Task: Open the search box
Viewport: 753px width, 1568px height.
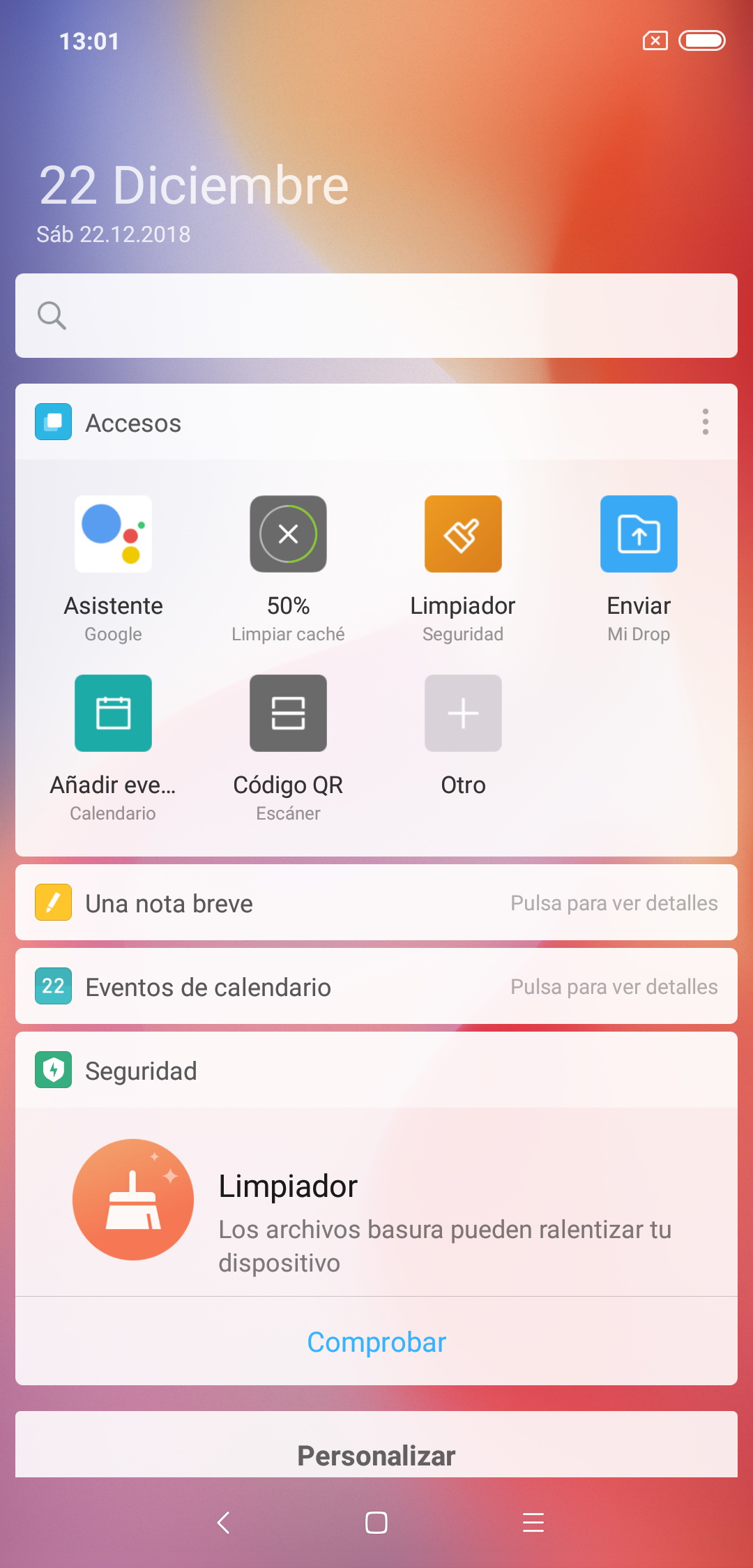Action: pyautogui.click(x=376, y=315)
